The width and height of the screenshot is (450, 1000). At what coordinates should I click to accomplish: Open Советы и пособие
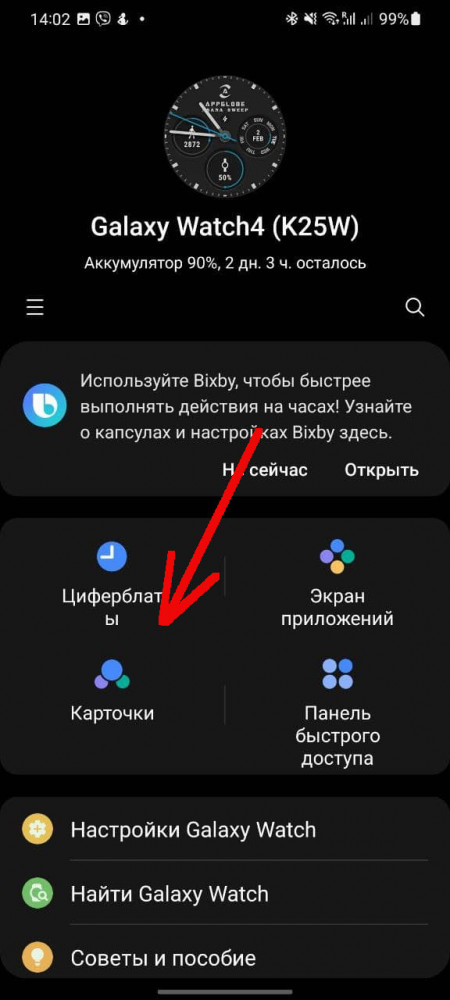pos(225,957)
